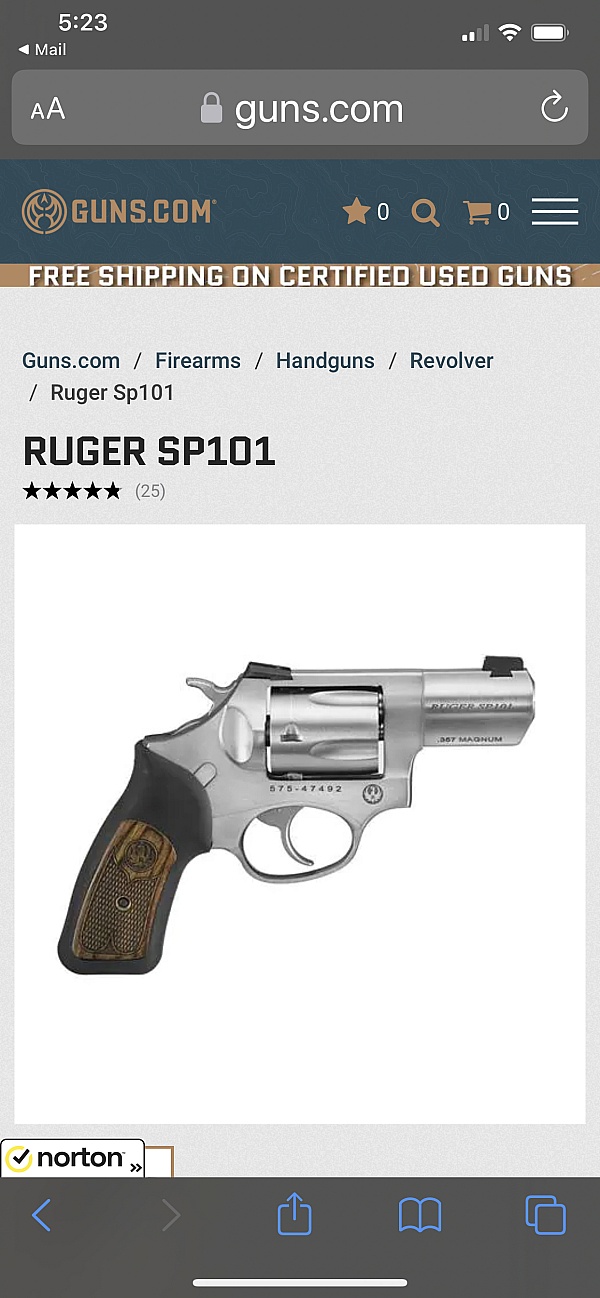Open Guns.com breadcrumb link

click(71, 361)
